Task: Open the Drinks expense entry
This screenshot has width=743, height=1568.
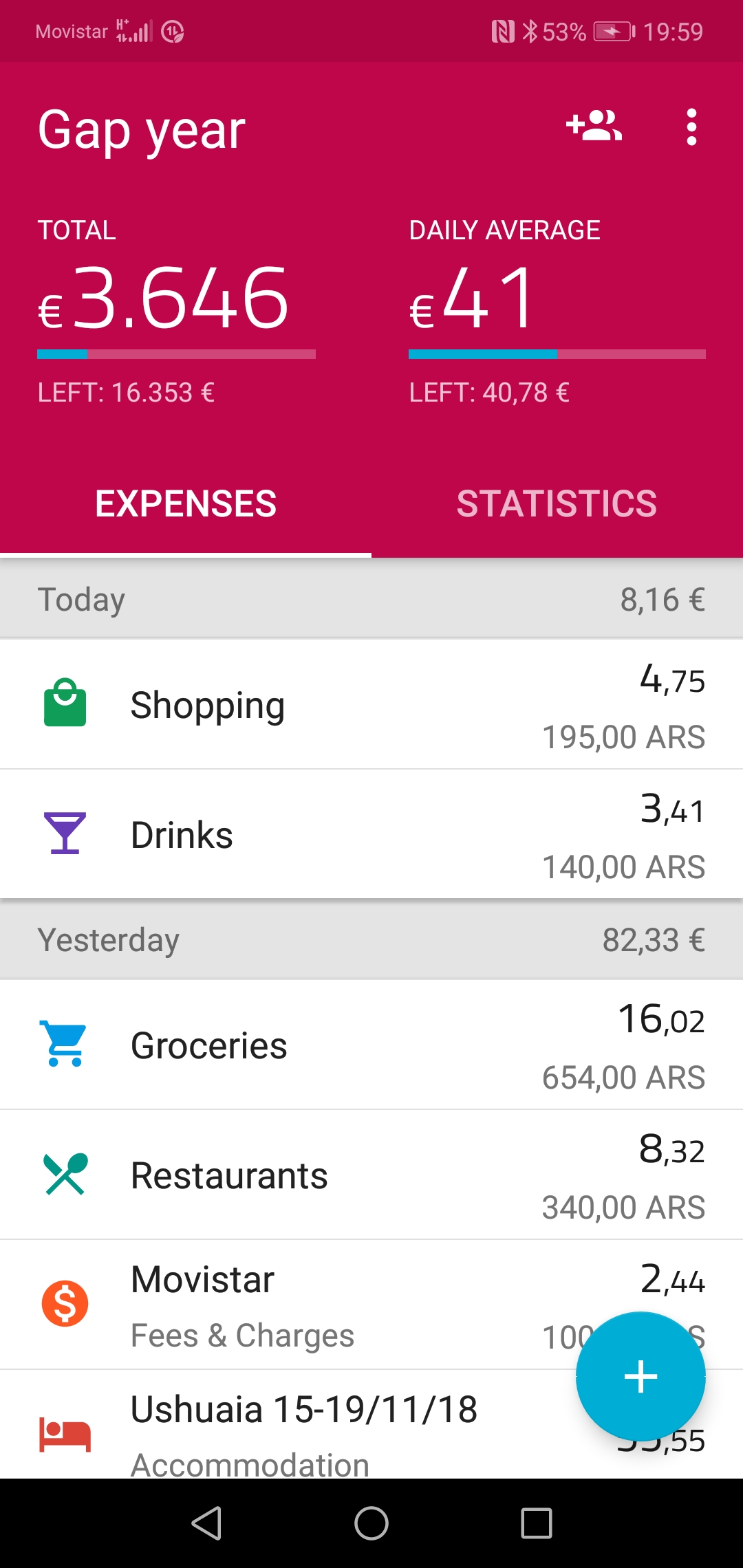Action: [371, 834]
